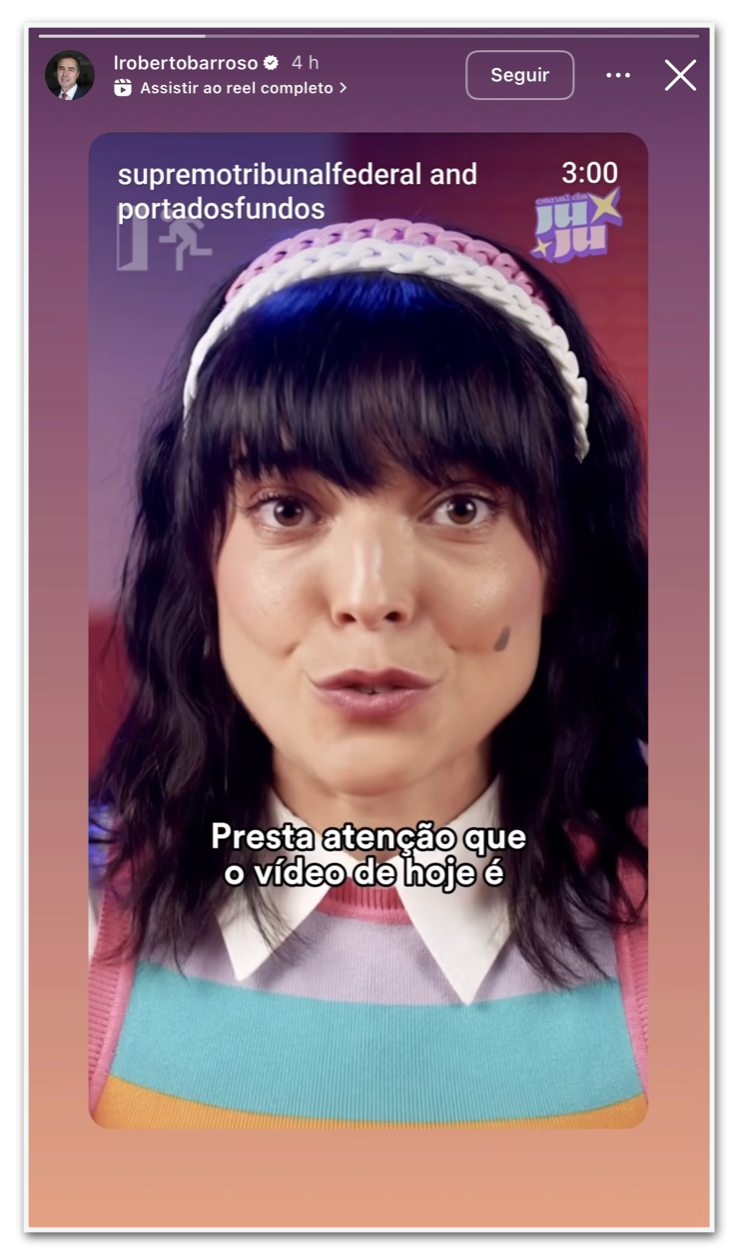The width and height of the screenshot is (744, 1260).
Task: Close the story viewer
Action: pos(680,75)
